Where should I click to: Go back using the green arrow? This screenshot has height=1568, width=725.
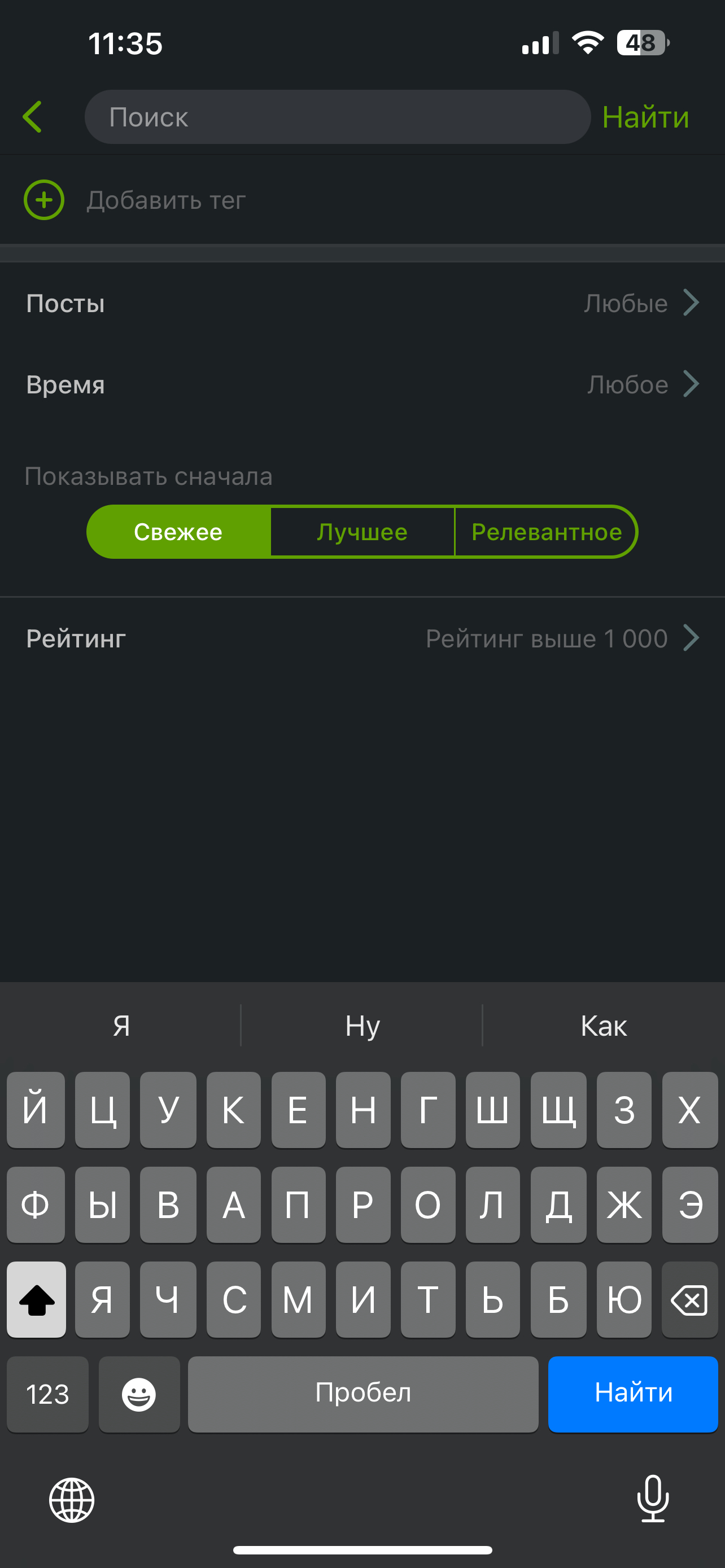coord(32,117)
